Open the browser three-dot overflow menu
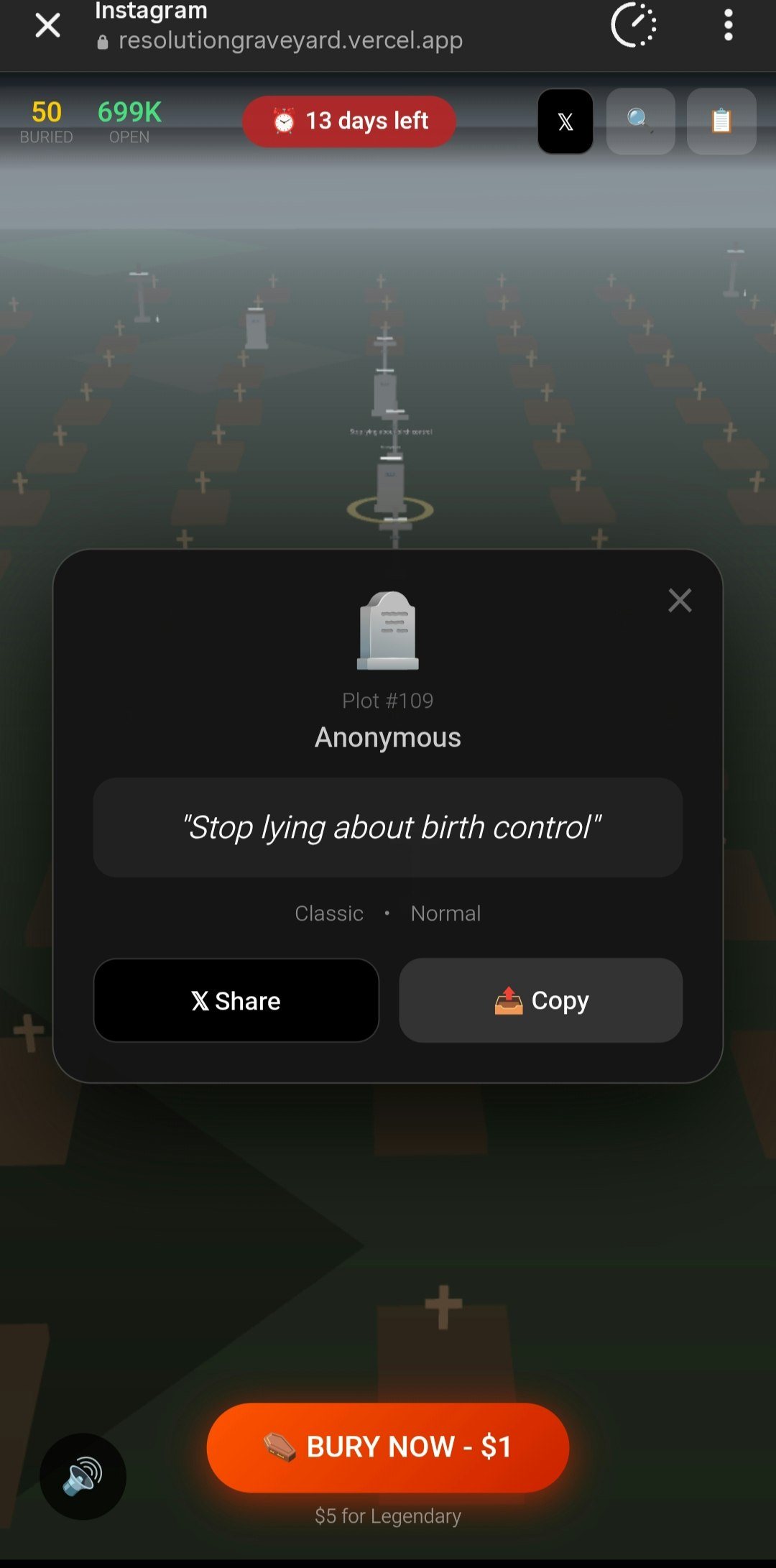Image resolution: width=776 pixels, height=1568 pixels. pos(729,25)
